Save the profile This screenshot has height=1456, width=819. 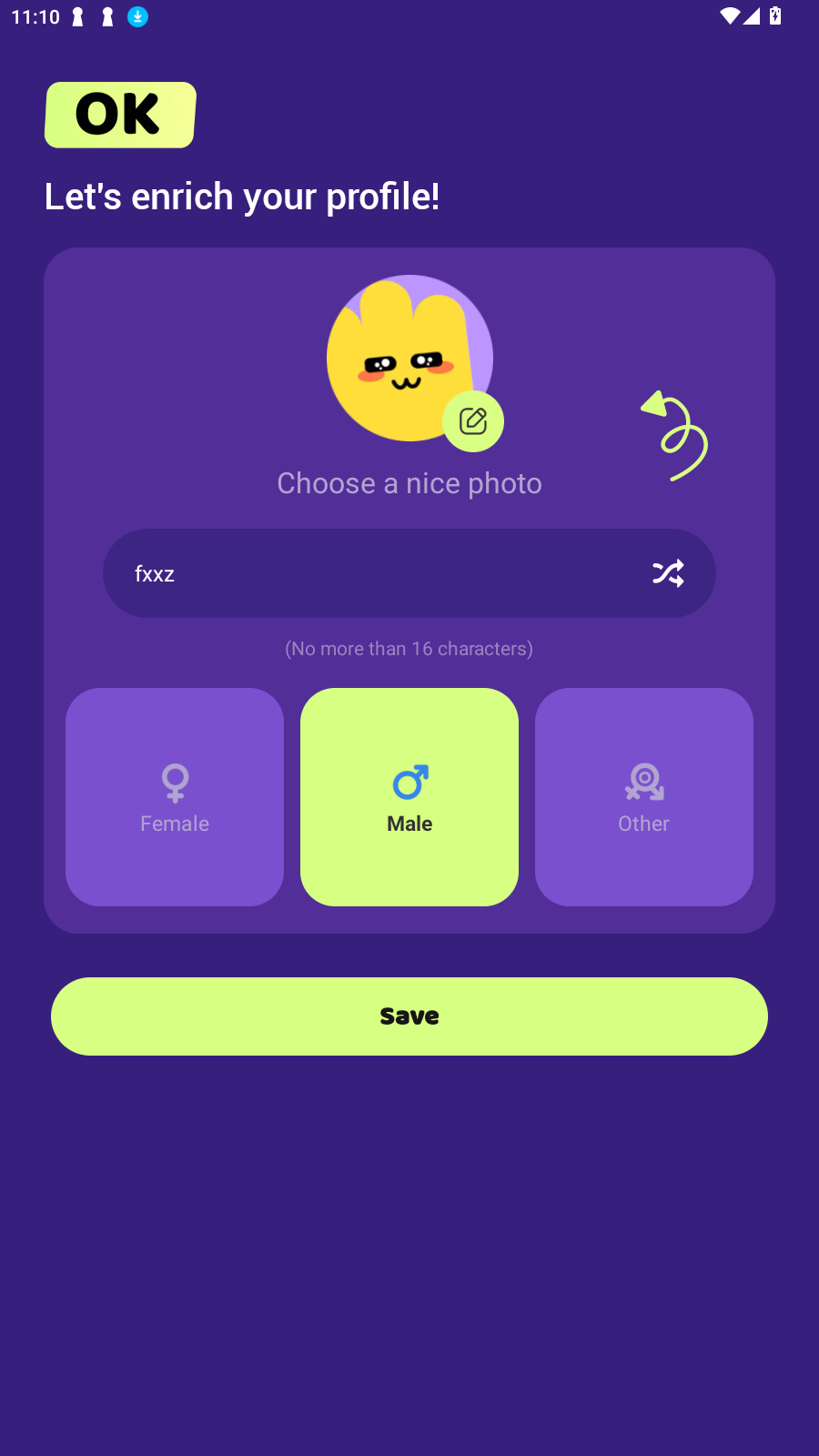(409, 1016)
